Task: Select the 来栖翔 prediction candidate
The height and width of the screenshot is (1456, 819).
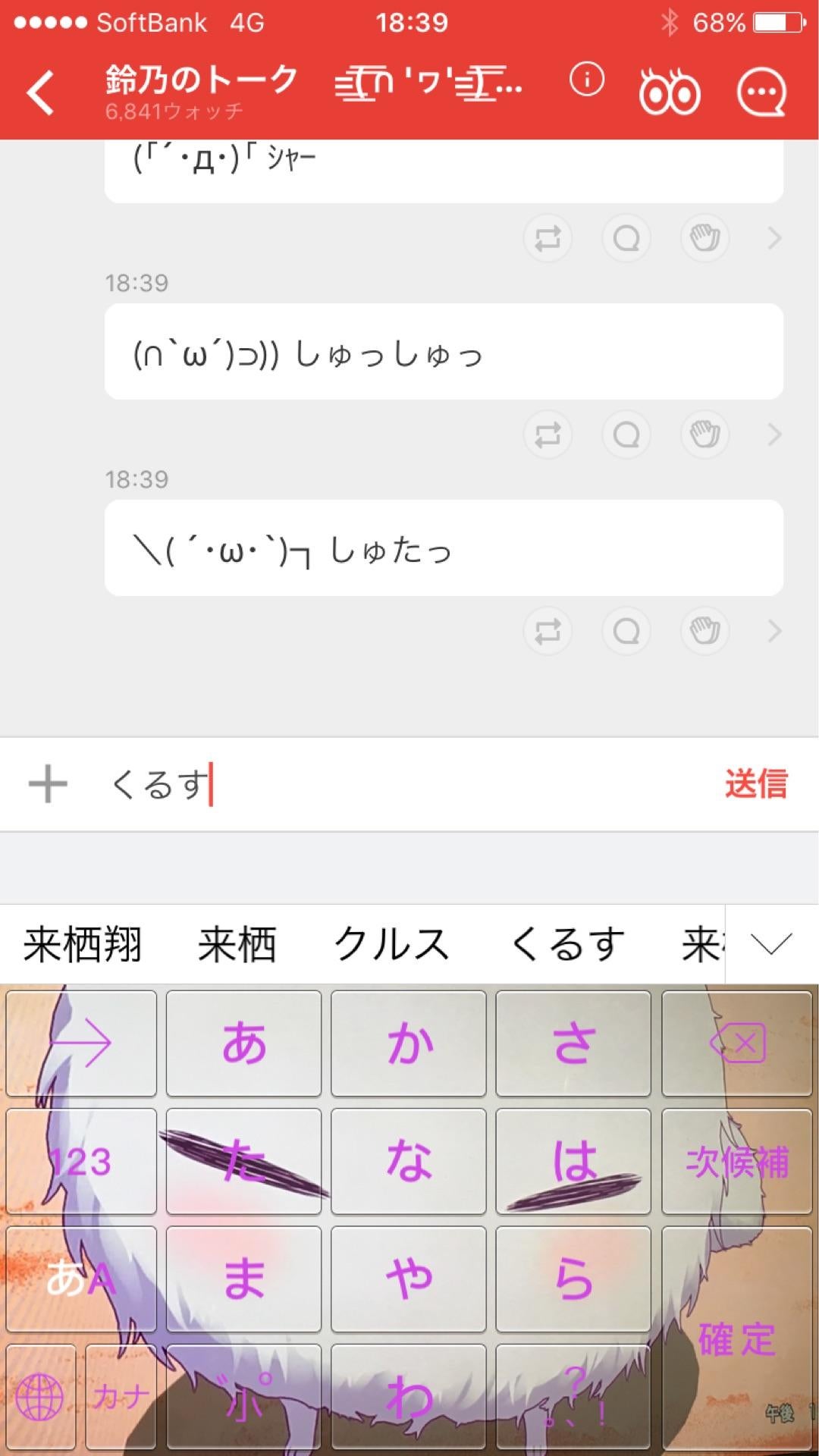Action: pyautogui.click(x=80, y=941)
